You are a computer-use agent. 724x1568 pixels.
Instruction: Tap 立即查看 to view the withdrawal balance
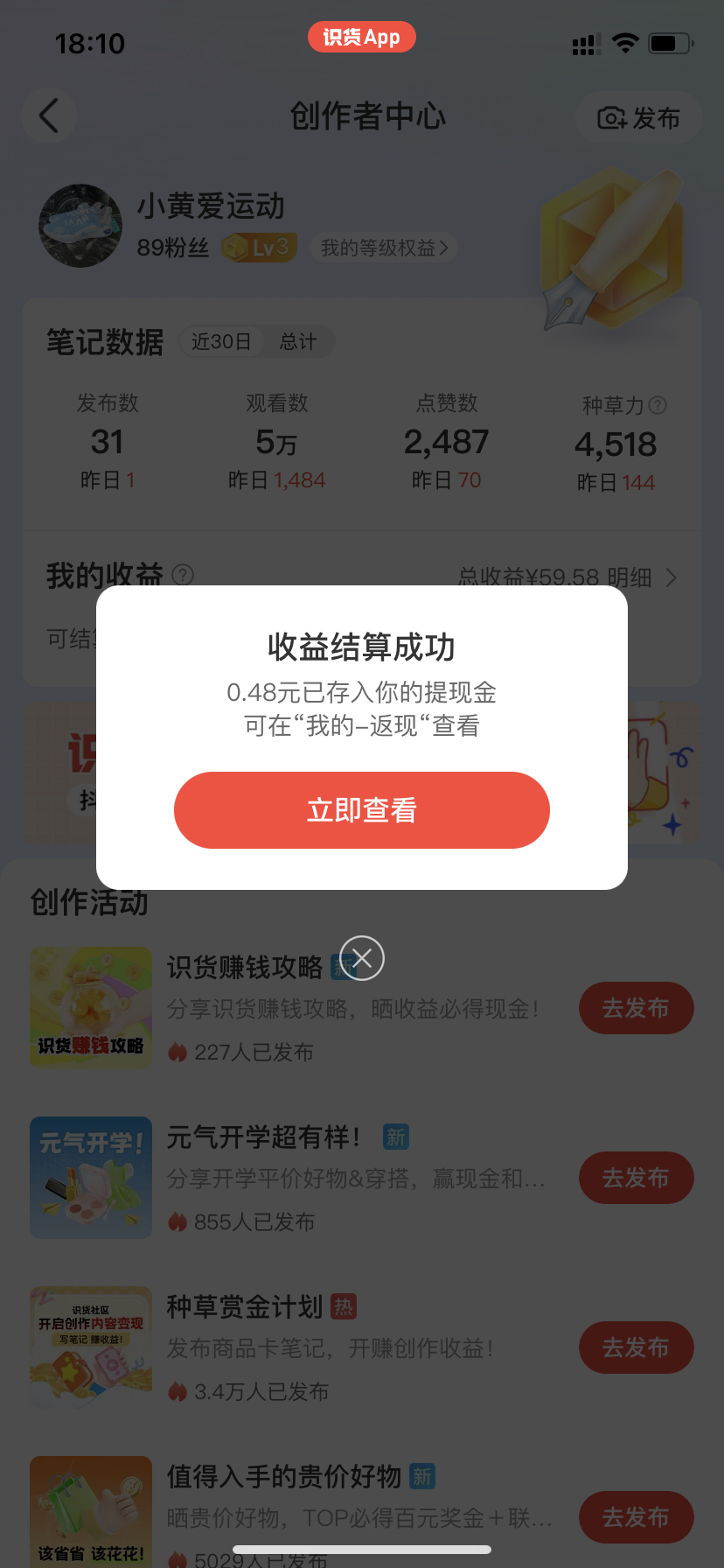point(361,810)
